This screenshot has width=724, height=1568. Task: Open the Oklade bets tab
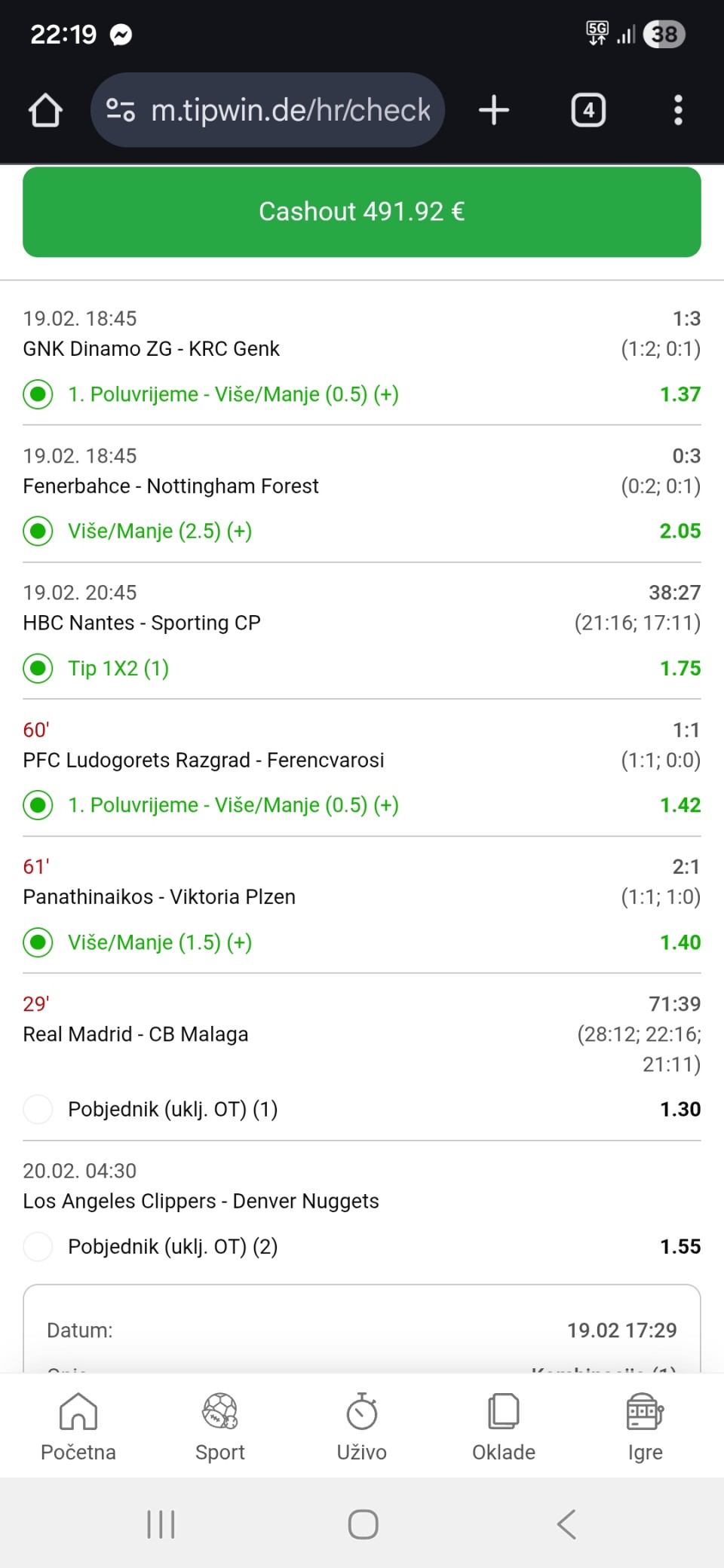504,1426
